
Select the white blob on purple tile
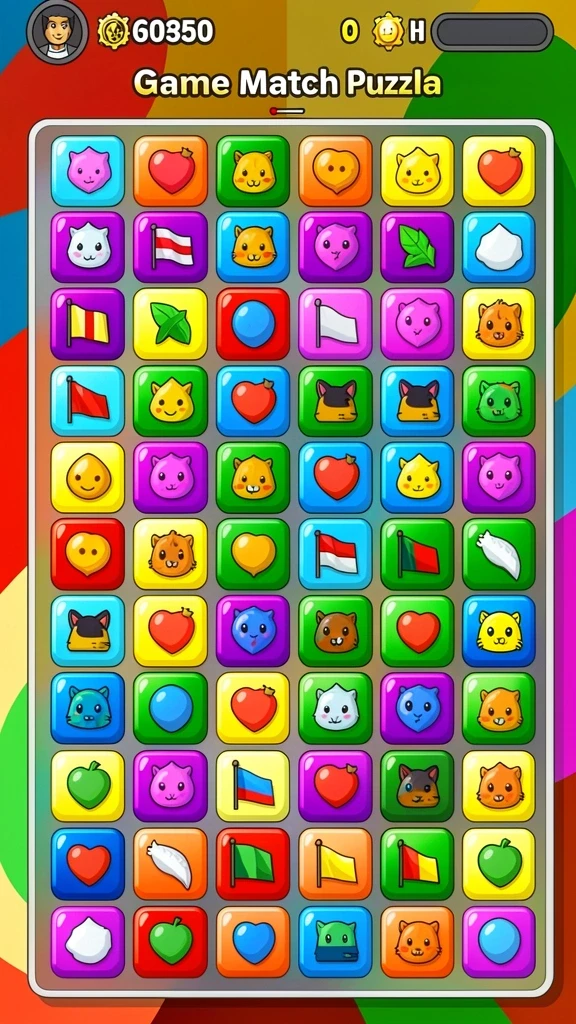point(88,941)
